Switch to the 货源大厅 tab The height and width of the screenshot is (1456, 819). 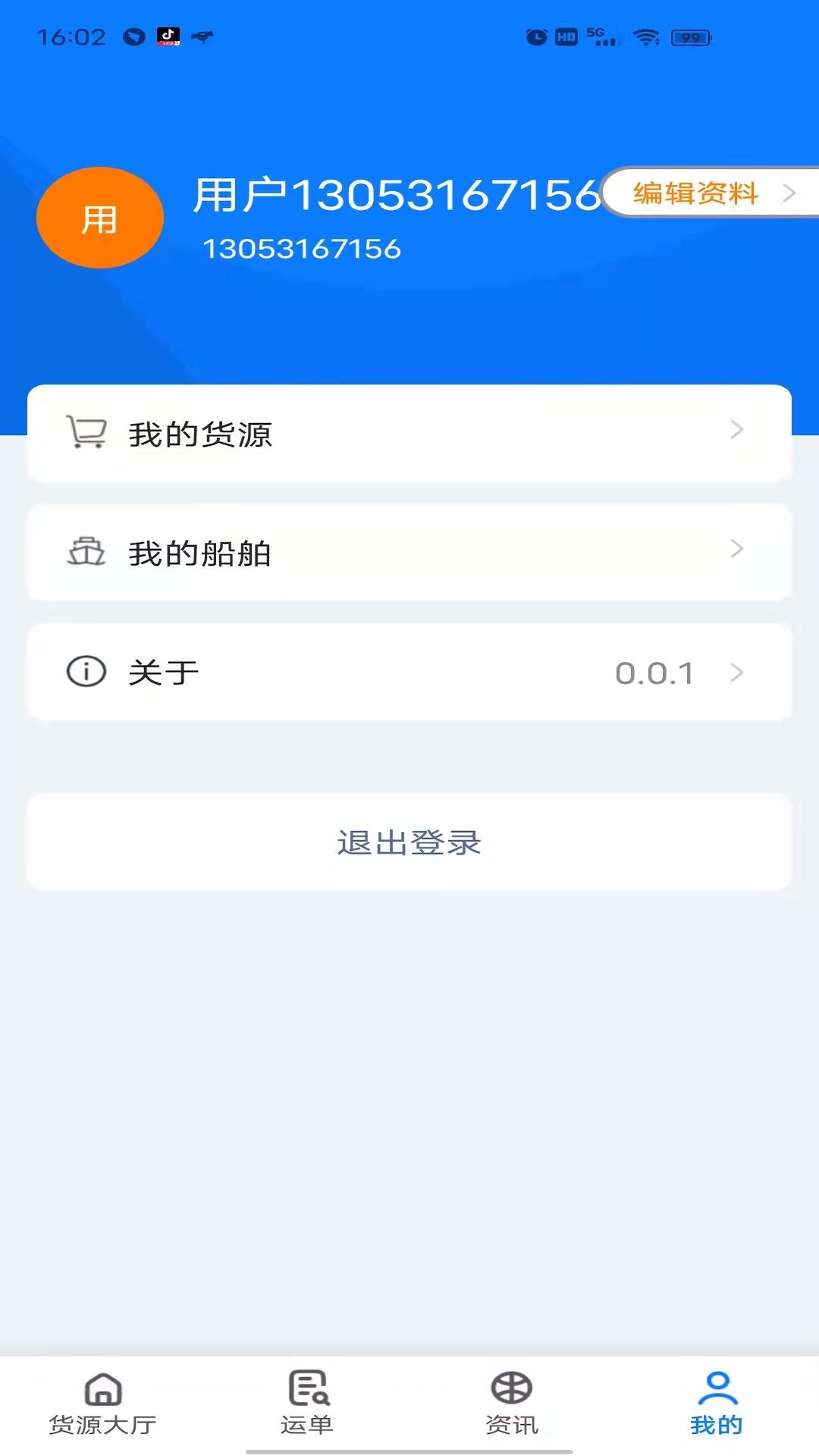coord(103,1403)
